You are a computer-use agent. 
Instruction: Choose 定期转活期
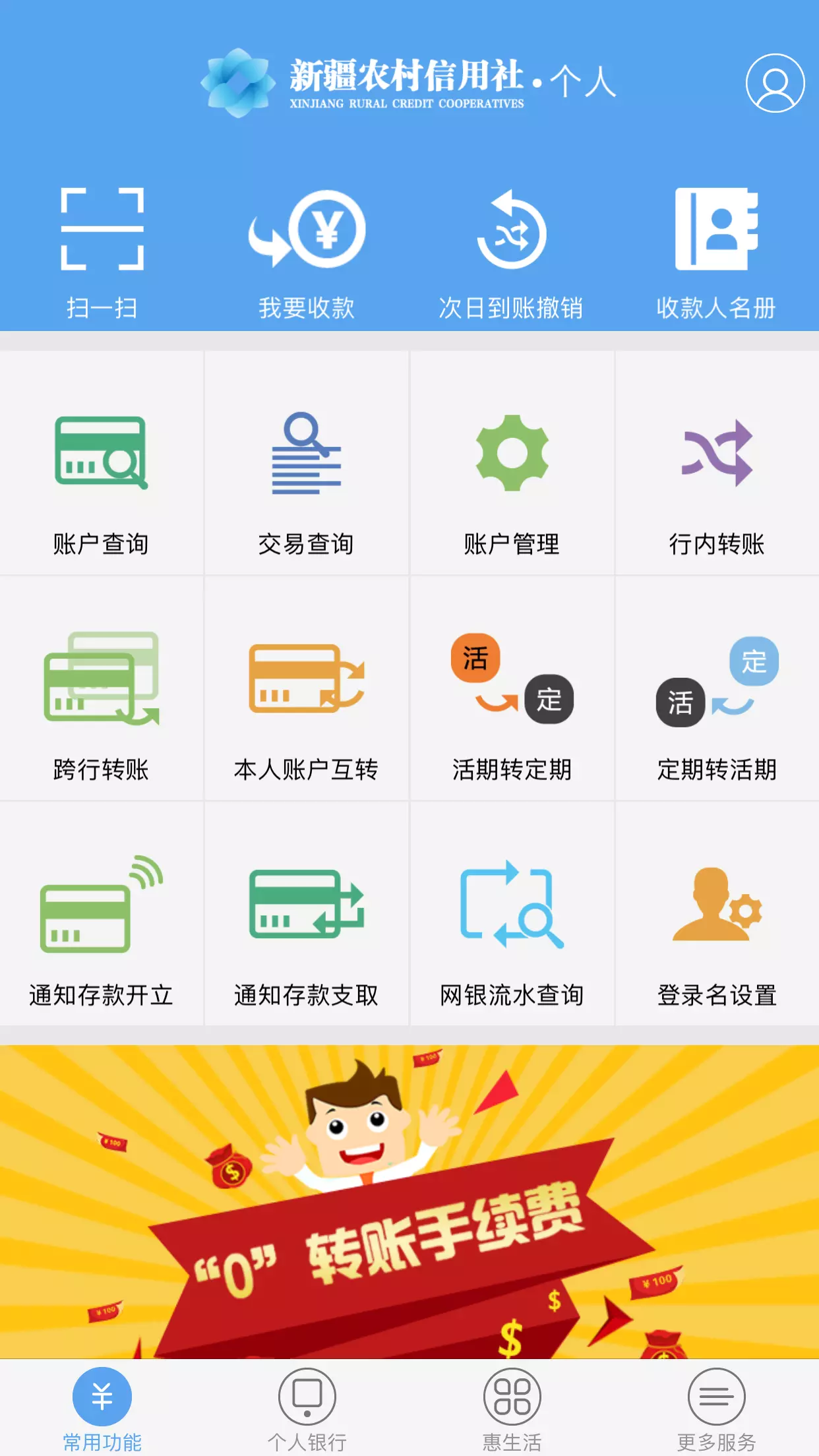coord(717,688)
